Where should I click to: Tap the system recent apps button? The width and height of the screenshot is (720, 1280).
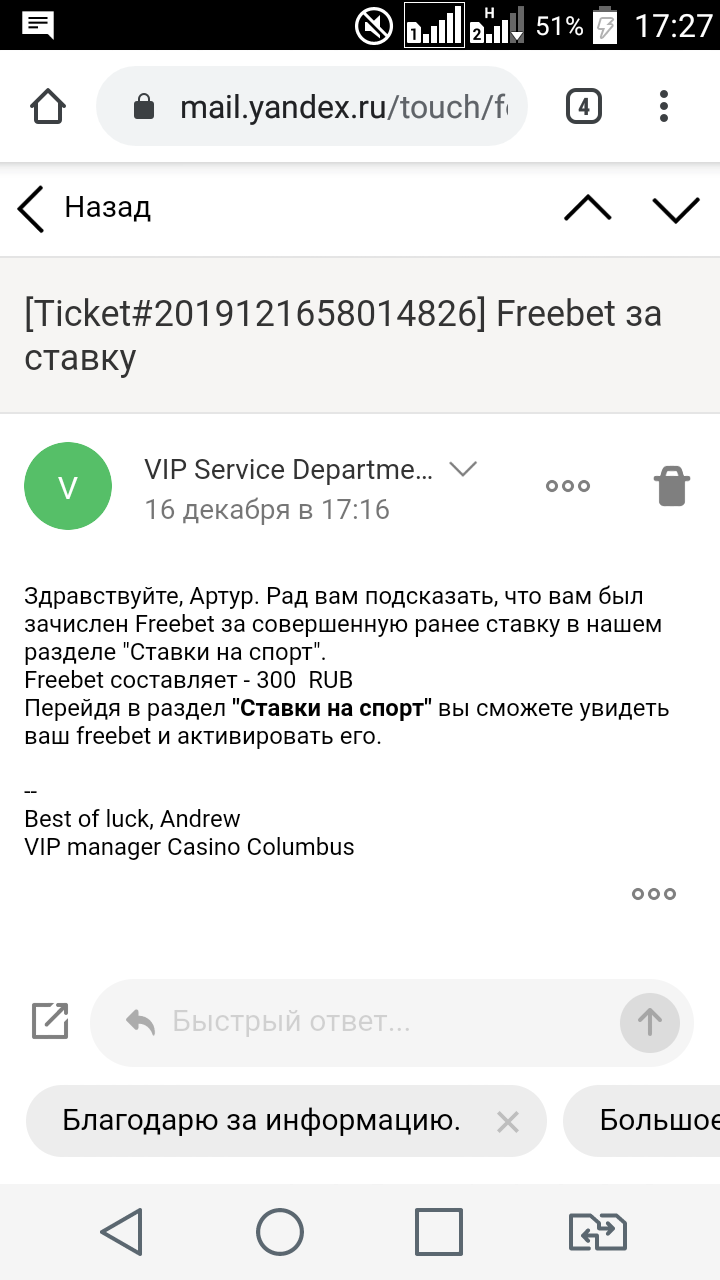[439, 1231]
